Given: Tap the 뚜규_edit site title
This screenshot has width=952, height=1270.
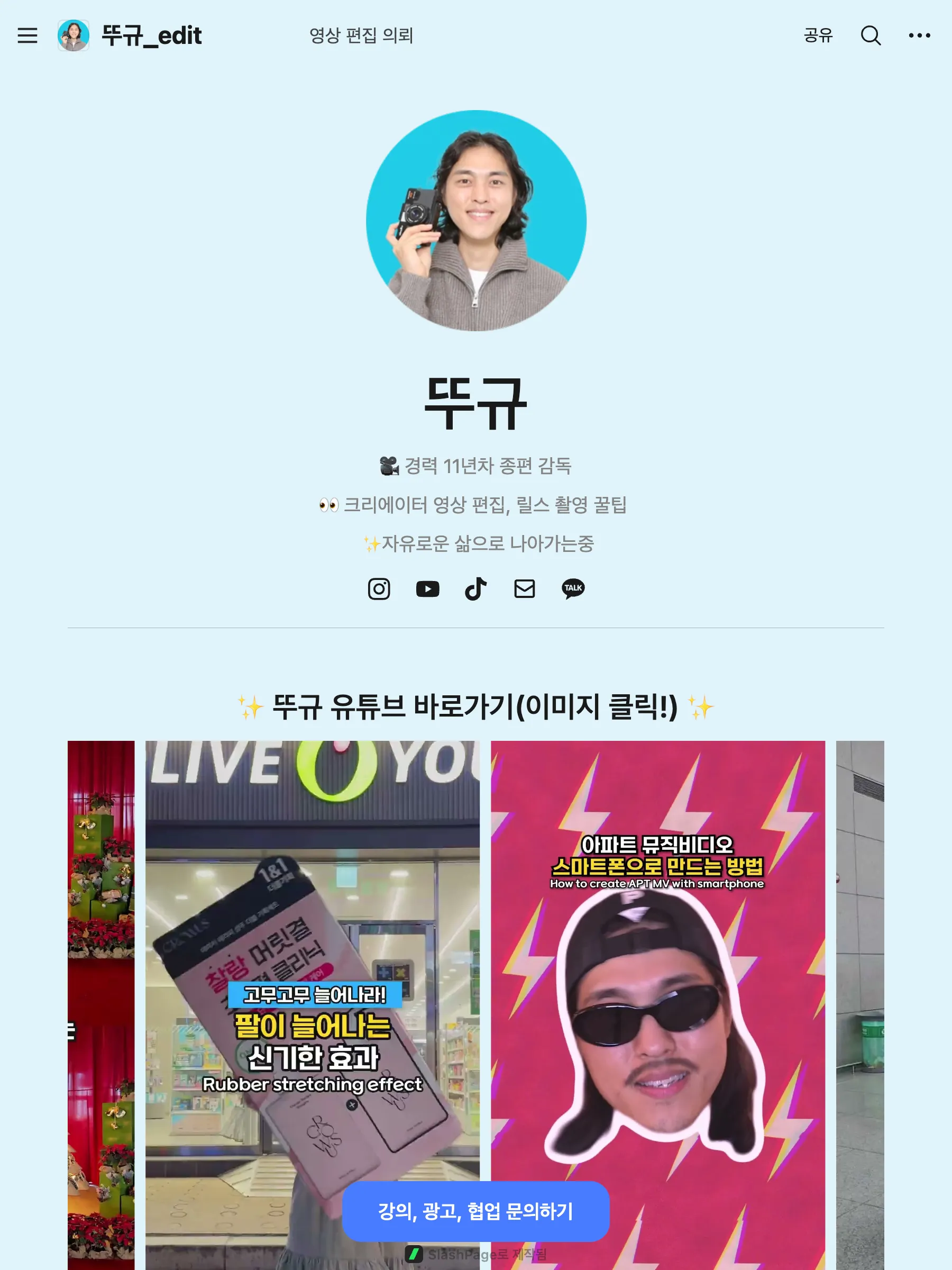Looking at the screenshot, I should tap(151, 35).
